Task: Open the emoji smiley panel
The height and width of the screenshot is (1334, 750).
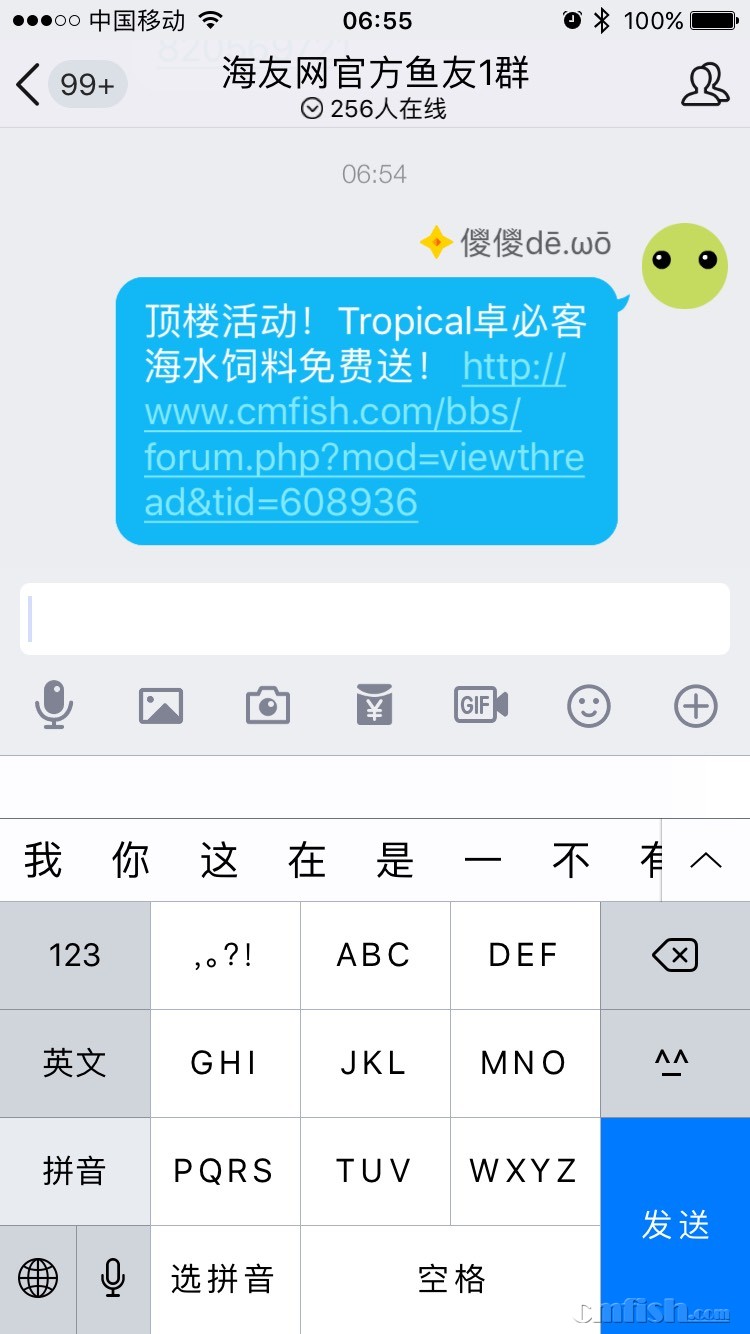Action: (x=588, y=706)
